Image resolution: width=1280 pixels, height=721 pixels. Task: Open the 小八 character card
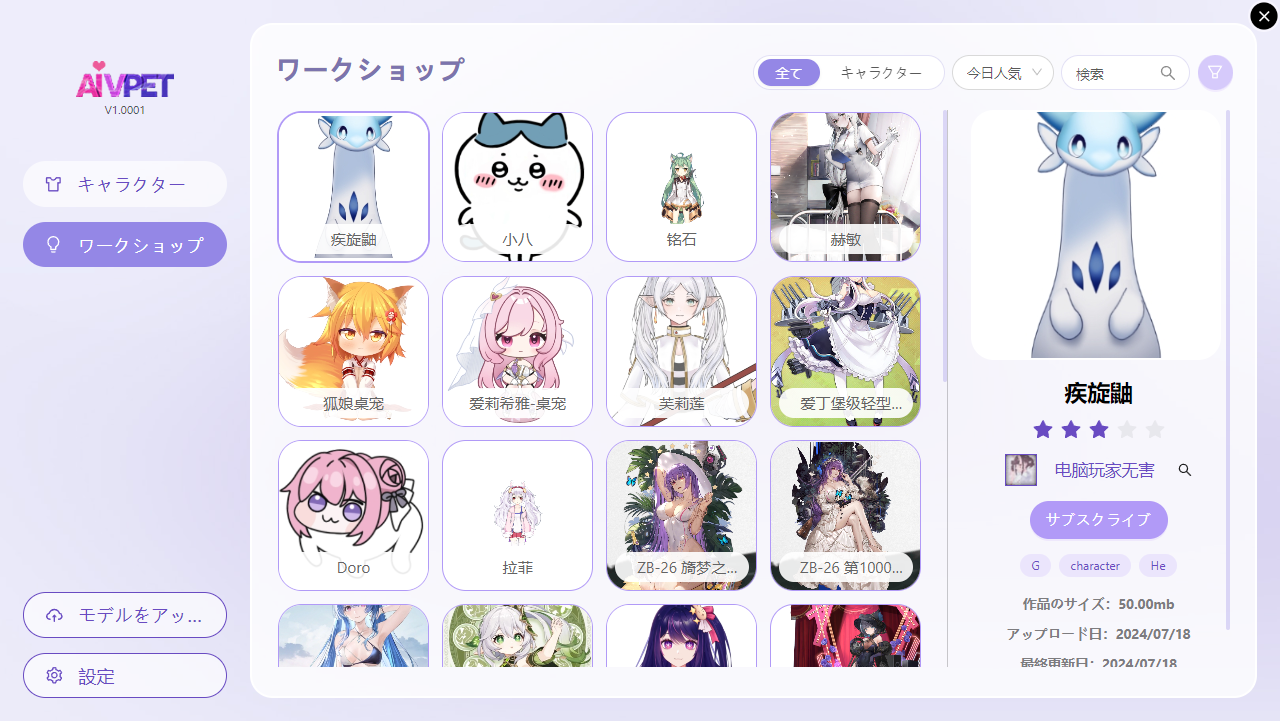point(517,187)
